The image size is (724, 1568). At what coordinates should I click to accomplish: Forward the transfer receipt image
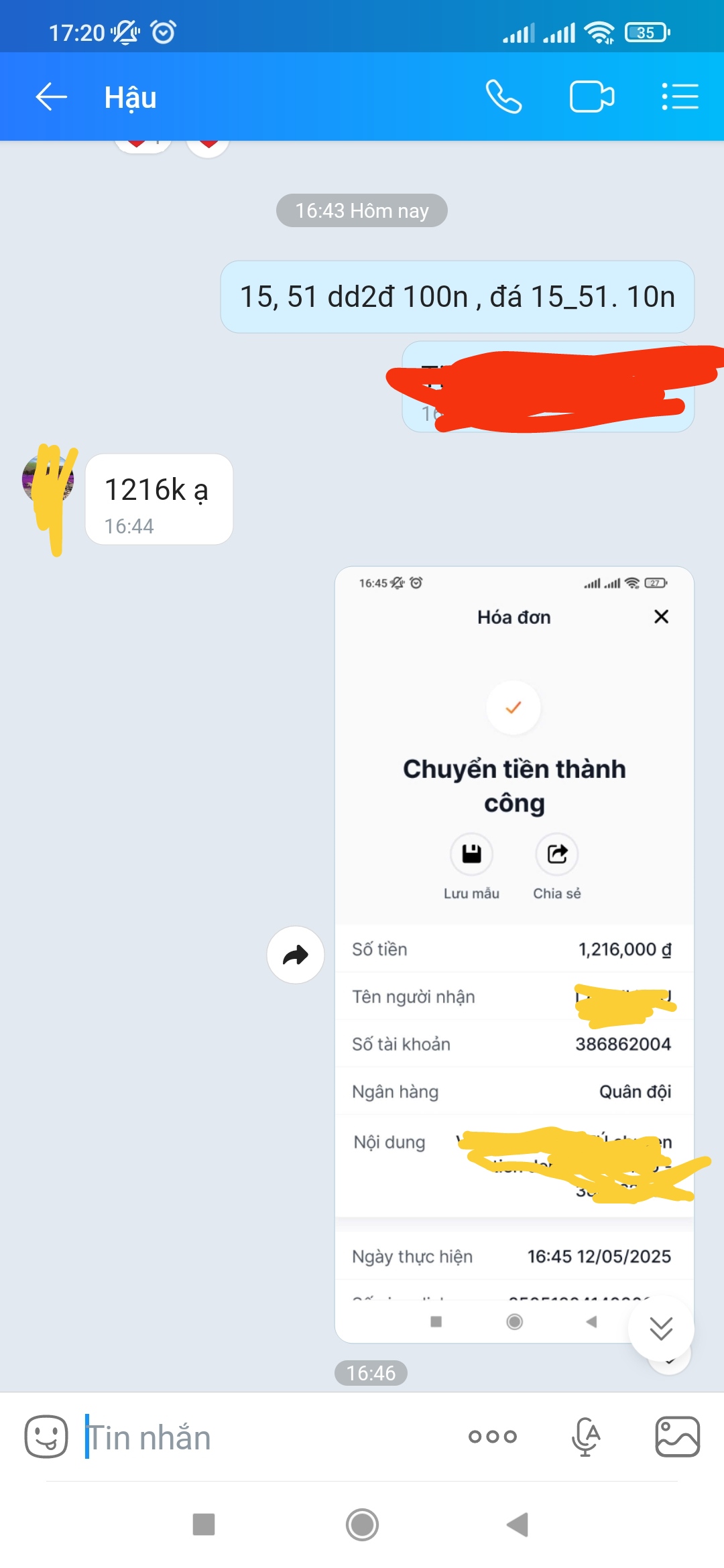[295, 955]
